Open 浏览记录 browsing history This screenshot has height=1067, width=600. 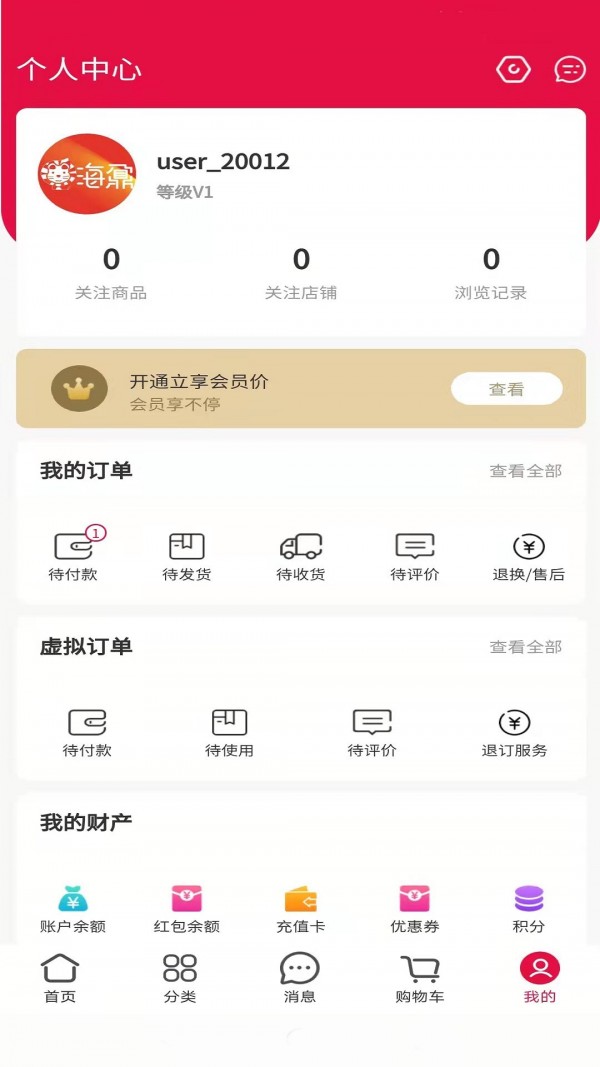pos(491,273)
